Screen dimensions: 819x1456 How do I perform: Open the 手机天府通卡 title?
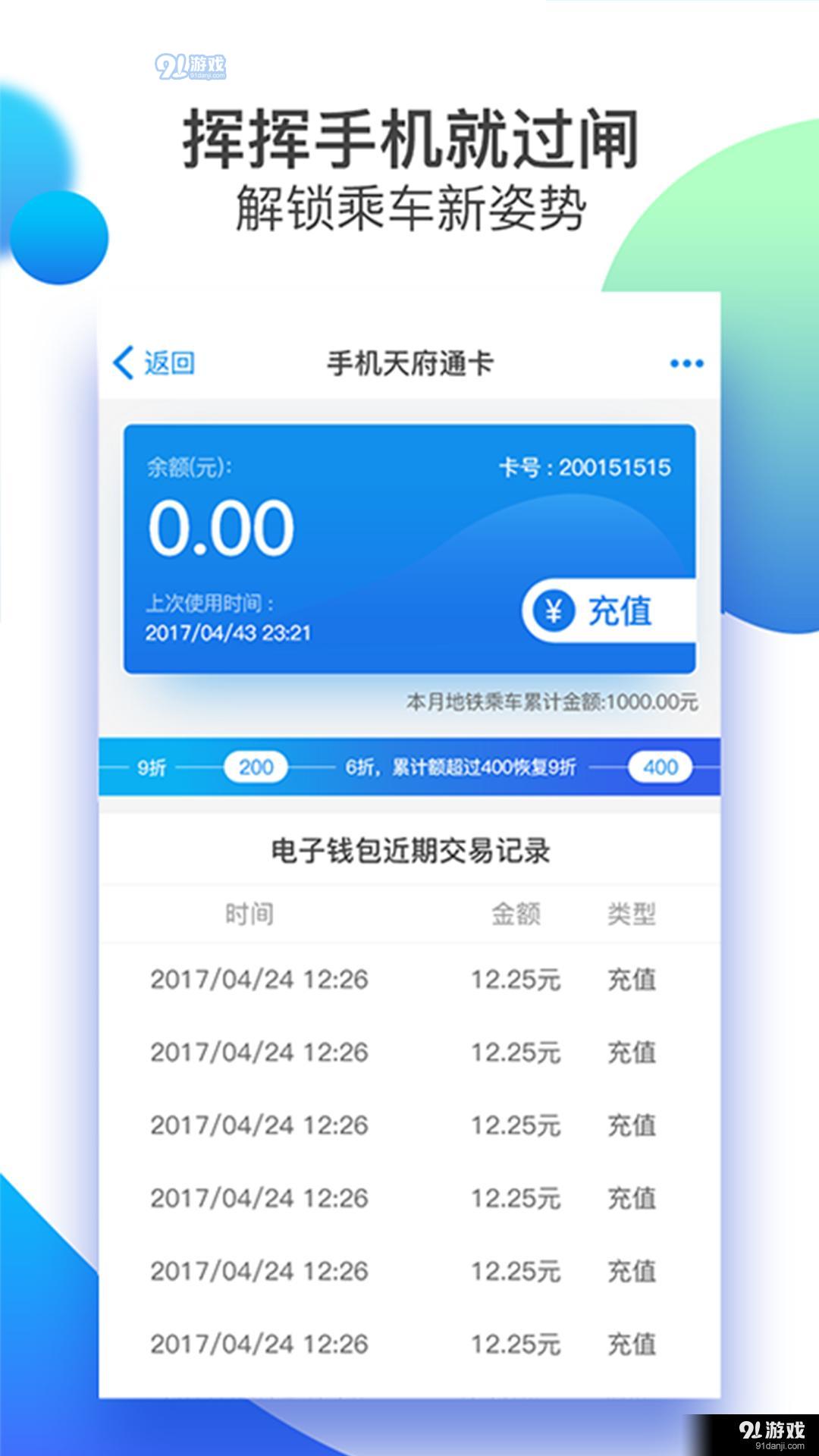[409, 362]
